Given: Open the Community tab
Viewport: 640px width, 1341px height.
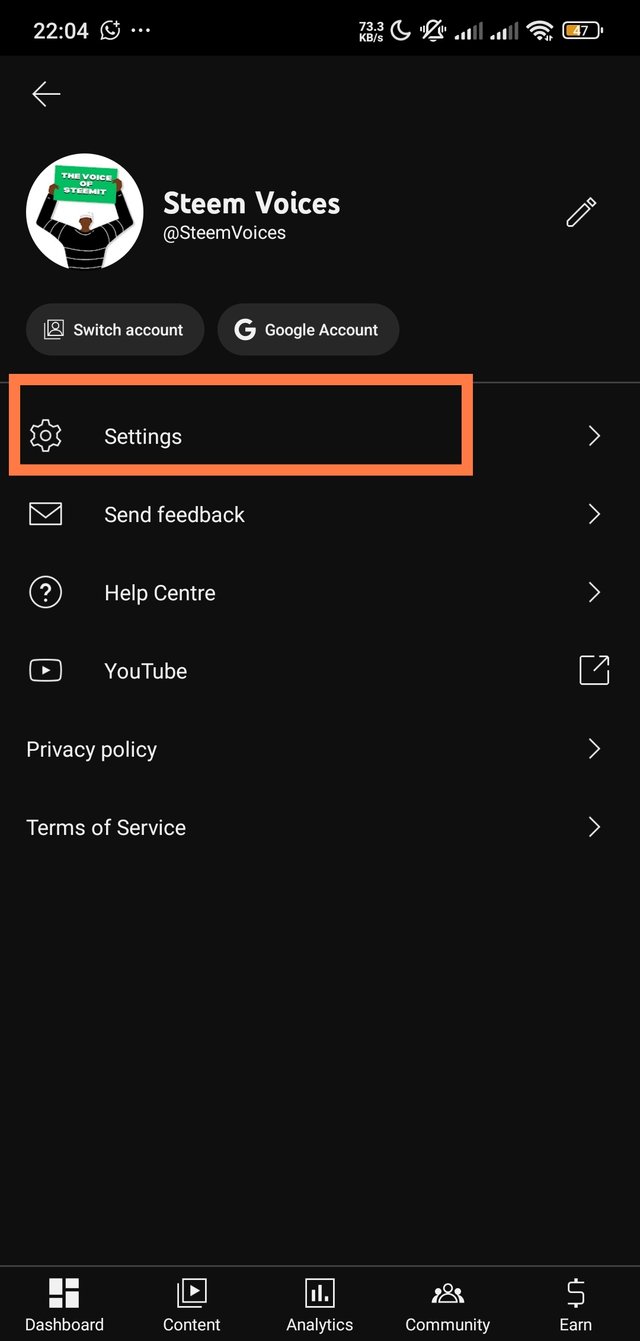Looking at the screenshot, I should [x=447, y=1304].
